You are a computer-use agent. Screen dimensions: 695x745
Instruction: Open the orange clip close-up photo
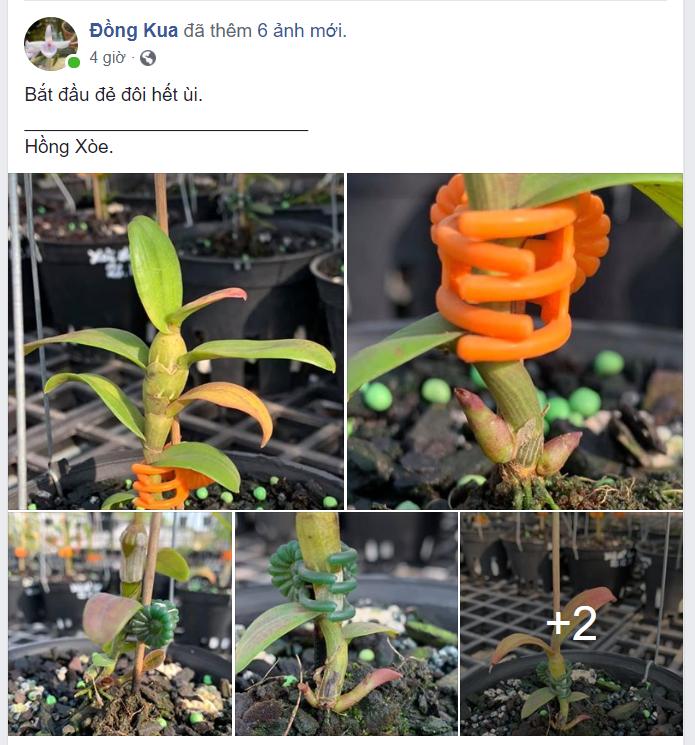point(515,341)
